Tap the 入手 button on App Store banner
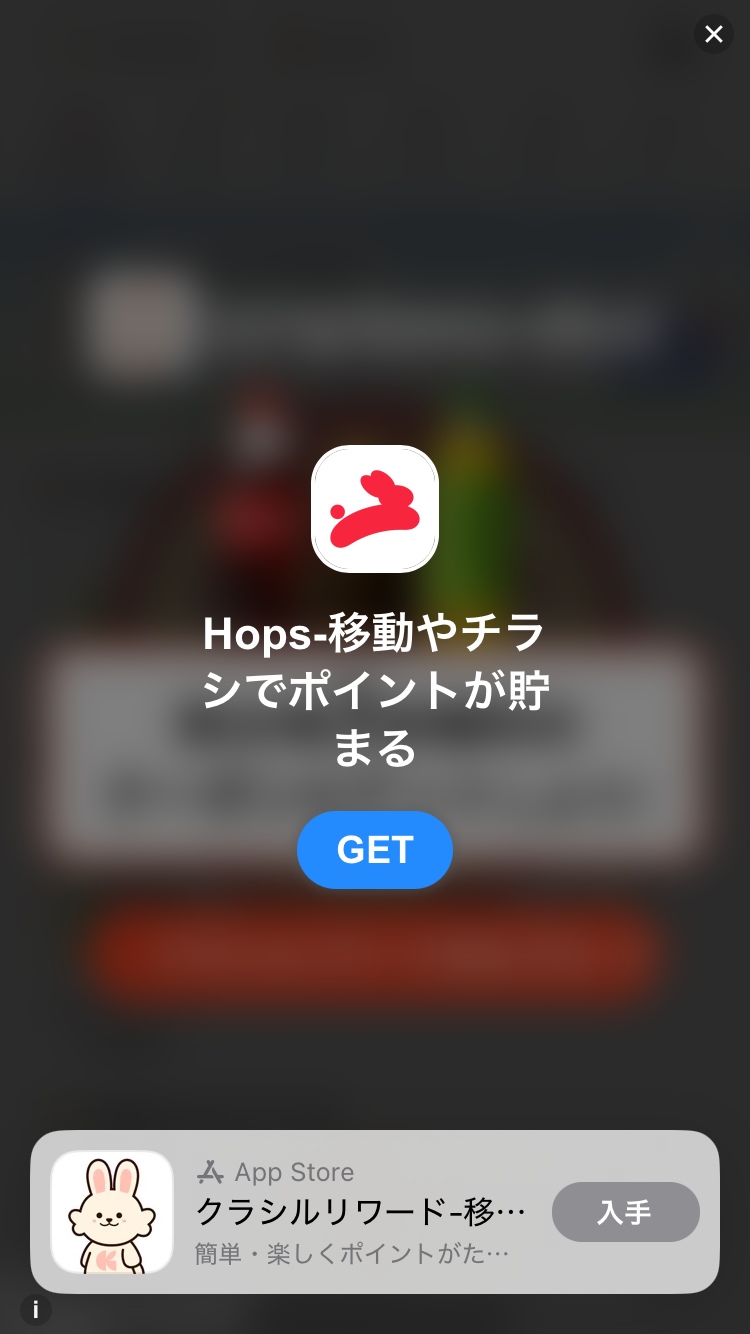Image resolution: width=750 pixels, height=1334 pixels. (625, 1212)
